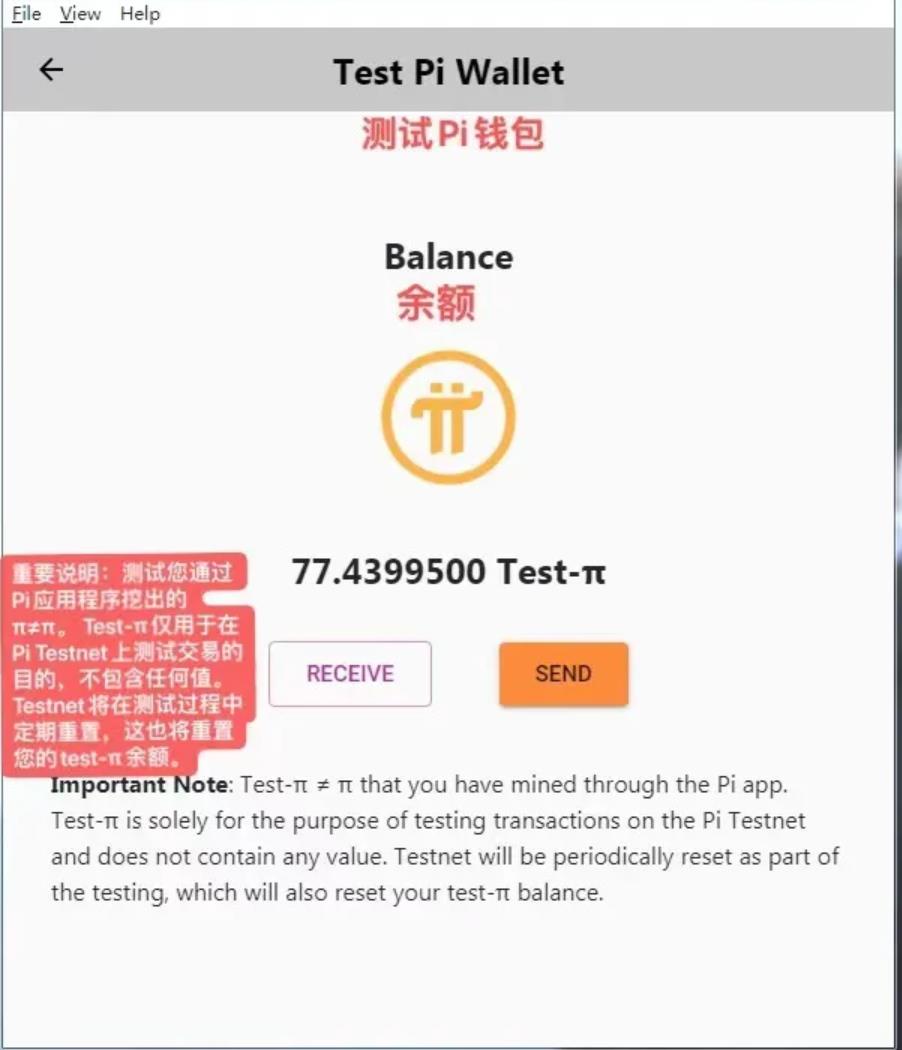The image size is (902, 1050).
Task: Go back using the arrow icon
Action: pos(50,70)
